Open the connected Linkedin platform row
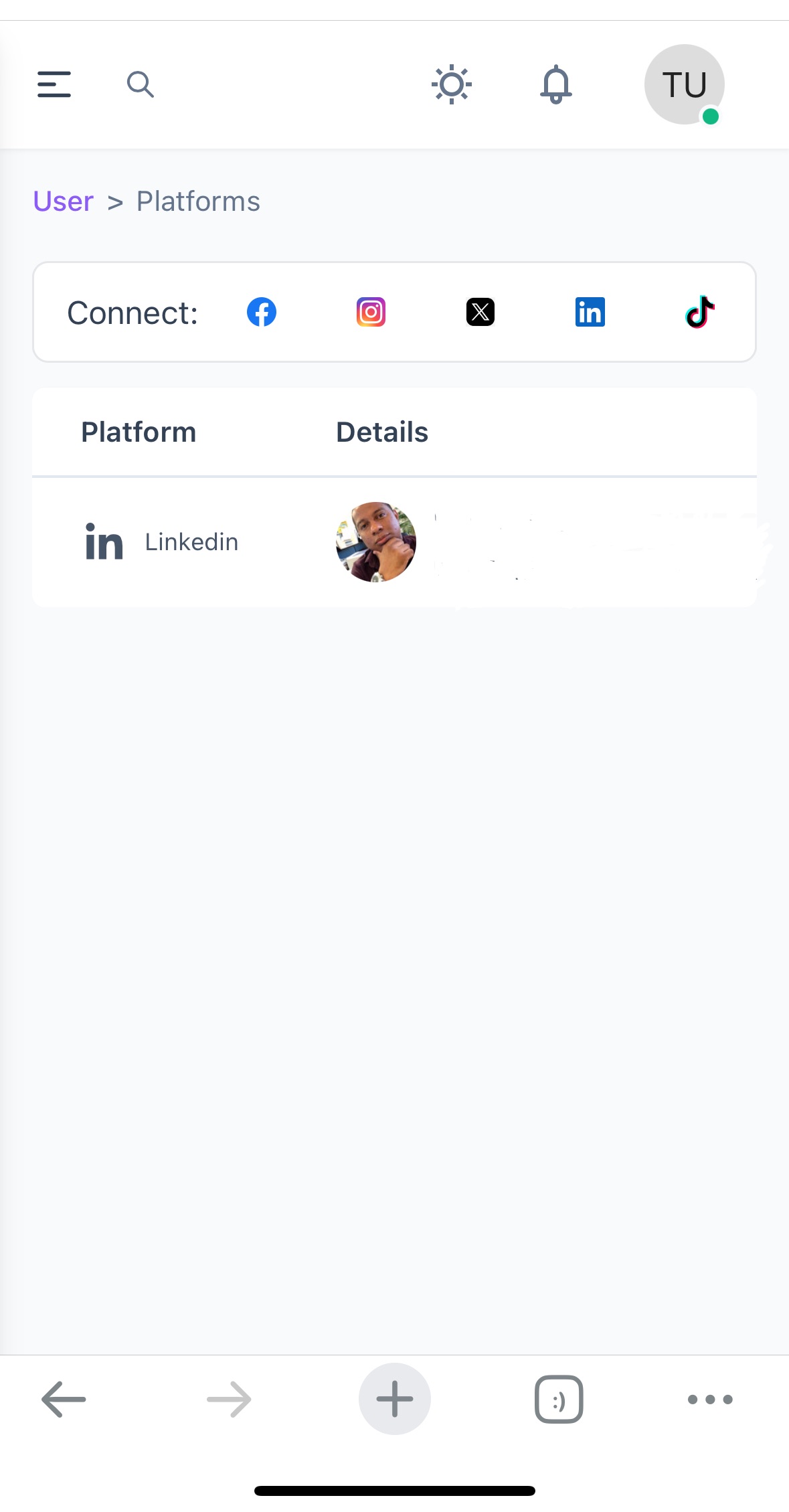Screen dimensions: 789x1512 click(394, 542)
